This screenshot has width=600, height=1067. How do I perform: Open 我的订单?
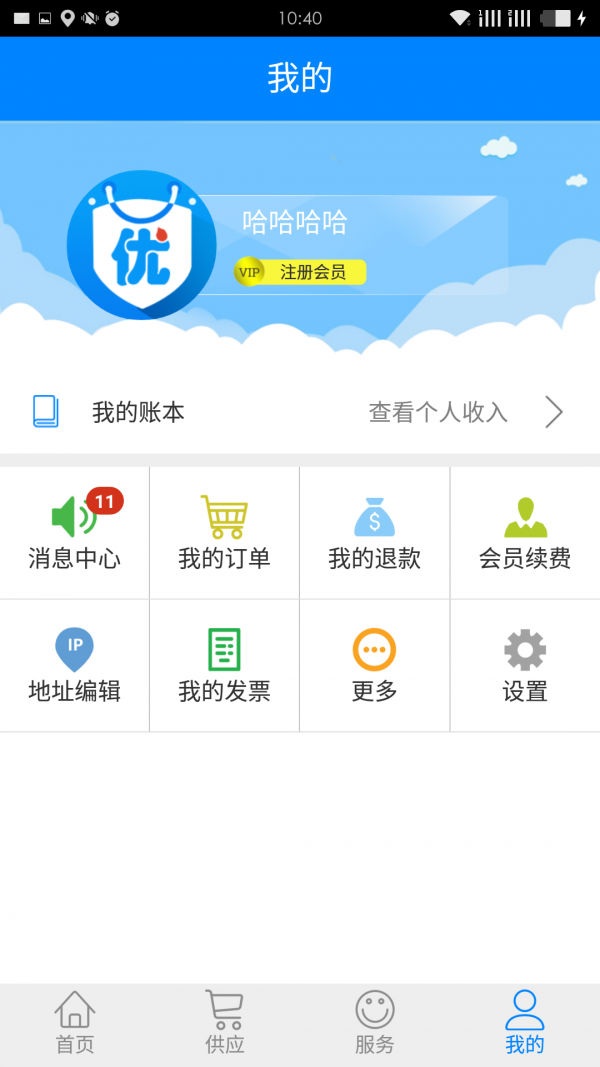[224, 533]
